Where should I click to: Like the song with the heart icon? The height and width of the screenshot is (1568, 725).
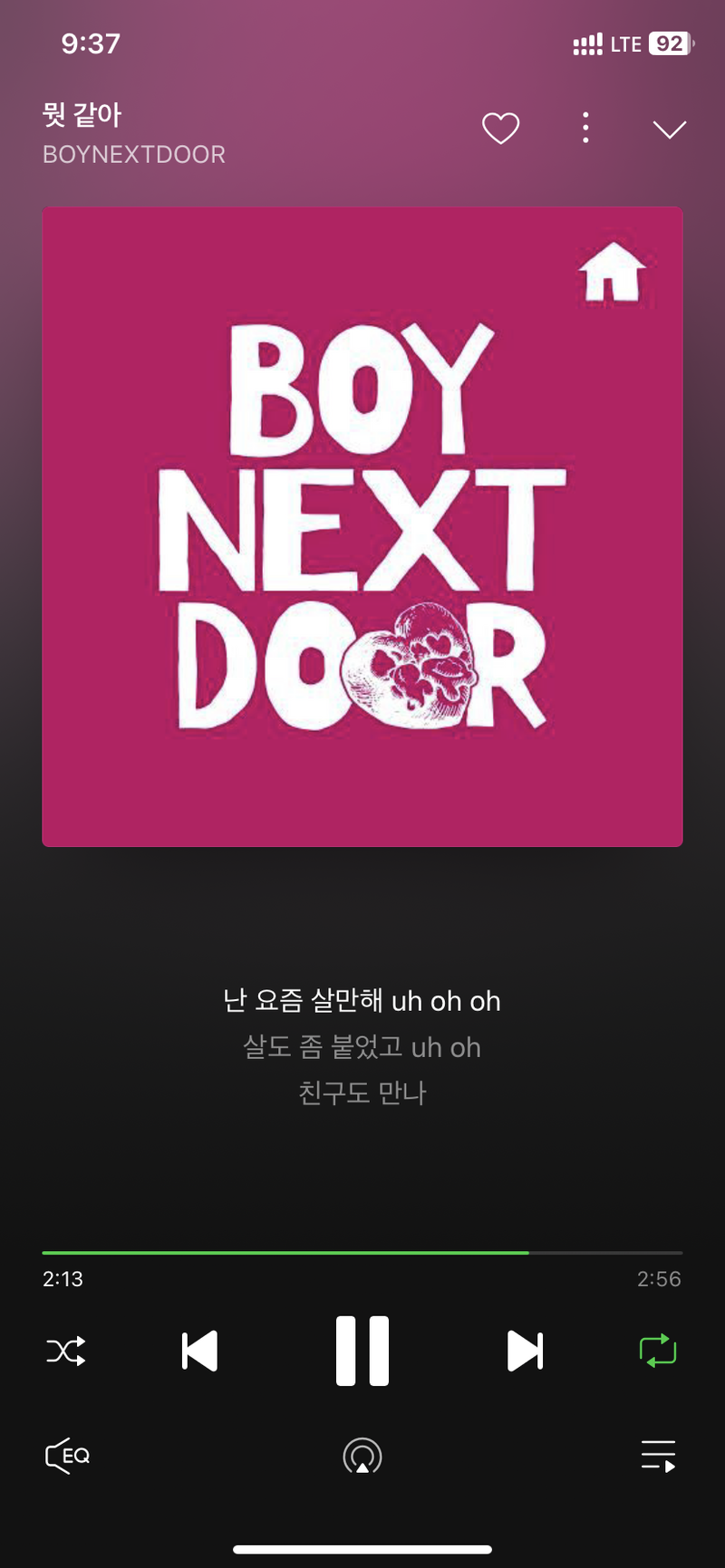tap(500, 129)
